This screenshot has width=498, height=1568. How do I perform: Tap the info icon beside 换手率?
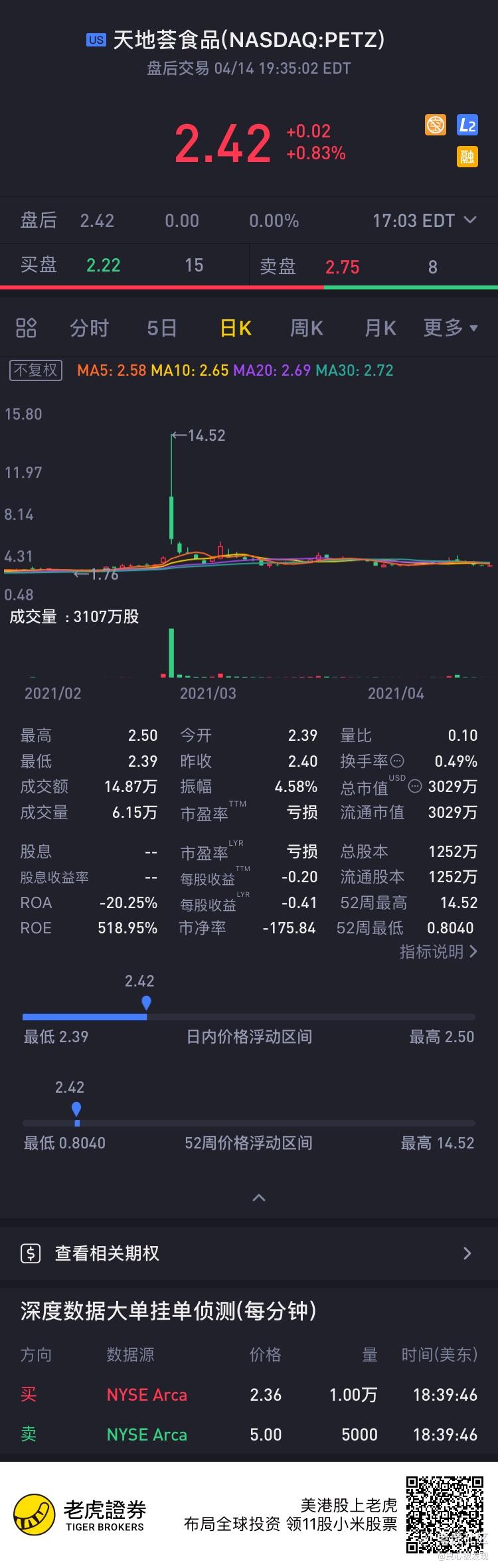pos(397,761)
